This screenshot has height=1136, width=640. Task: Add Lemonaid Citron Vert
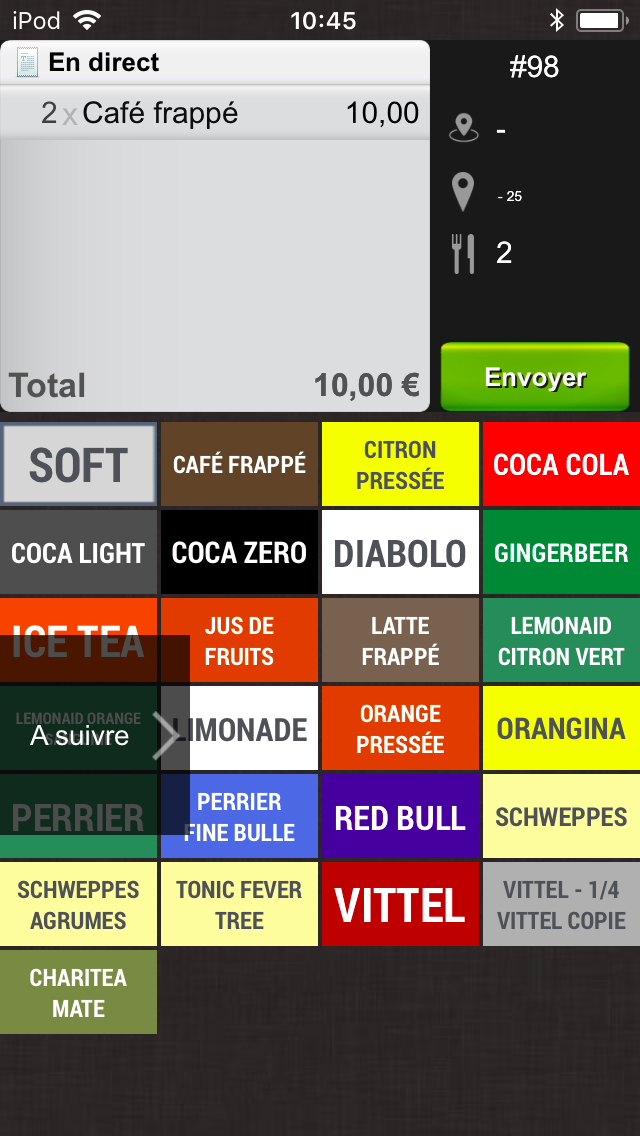pyautogui.click(x=561, y=641)
